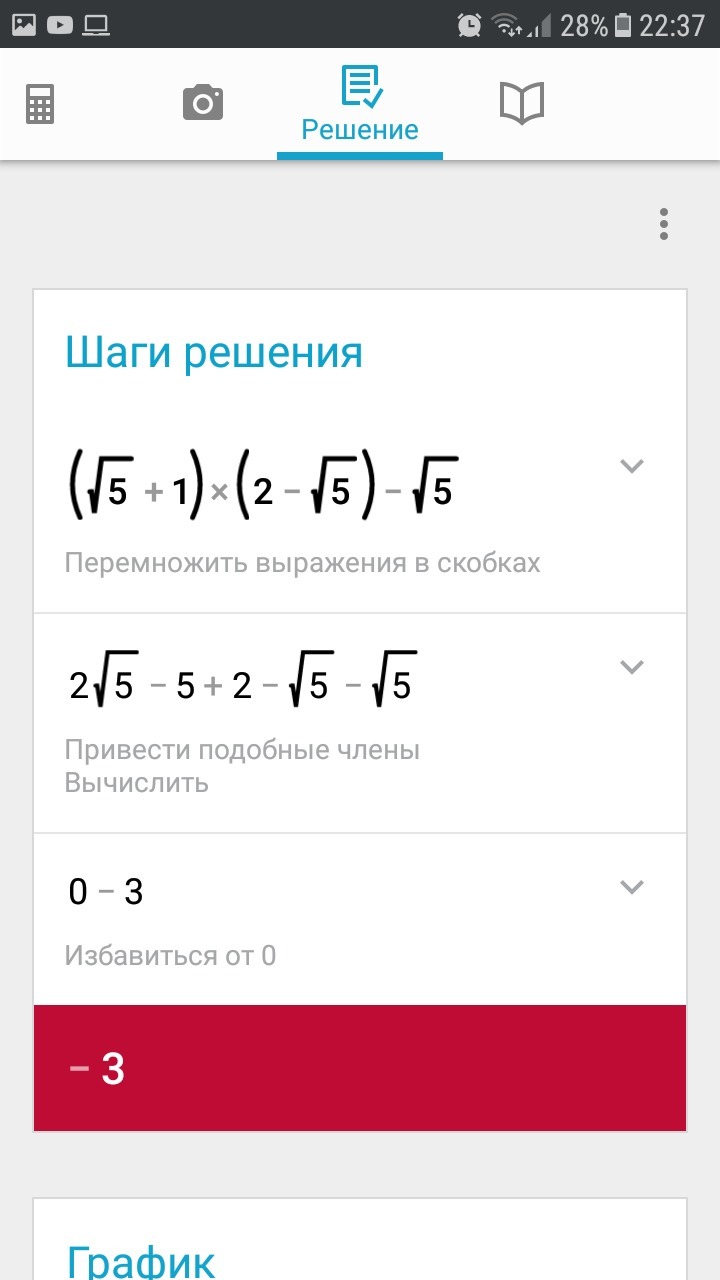Switch to the calculator tab
Screen dimensions: 720x1280
point(40,104)
